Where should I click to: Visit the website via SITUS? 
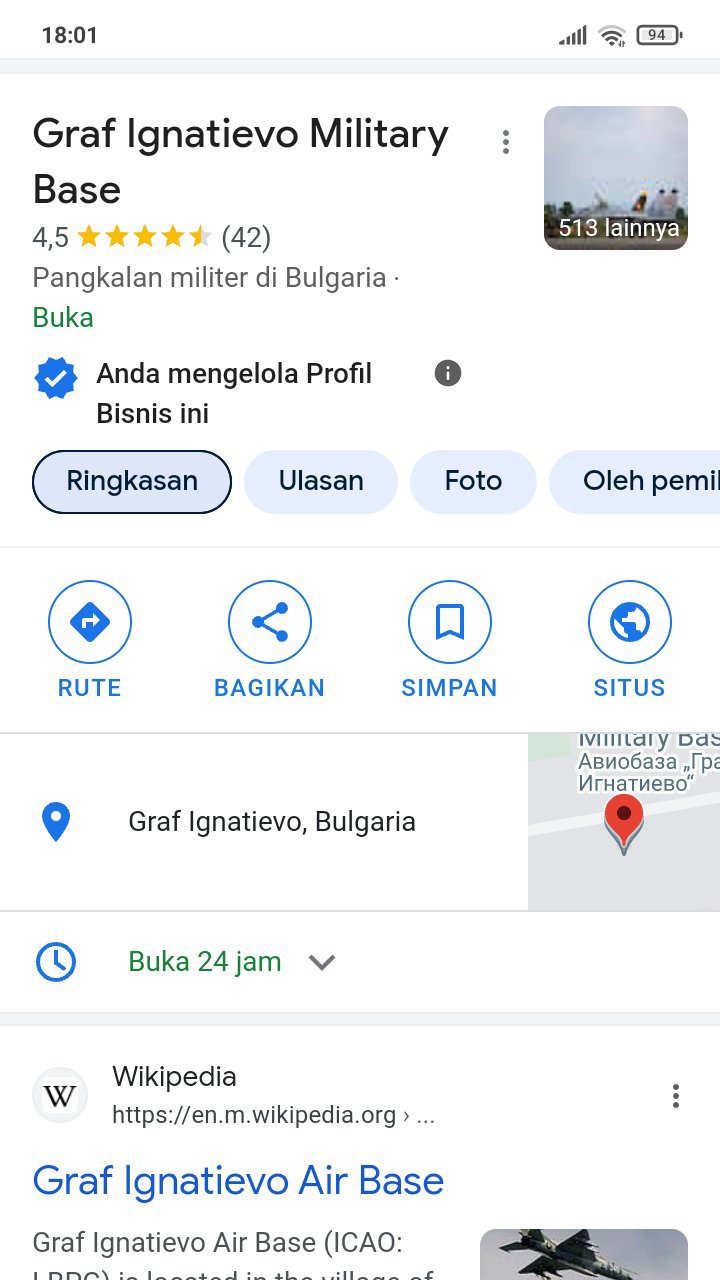coord(629,640)
